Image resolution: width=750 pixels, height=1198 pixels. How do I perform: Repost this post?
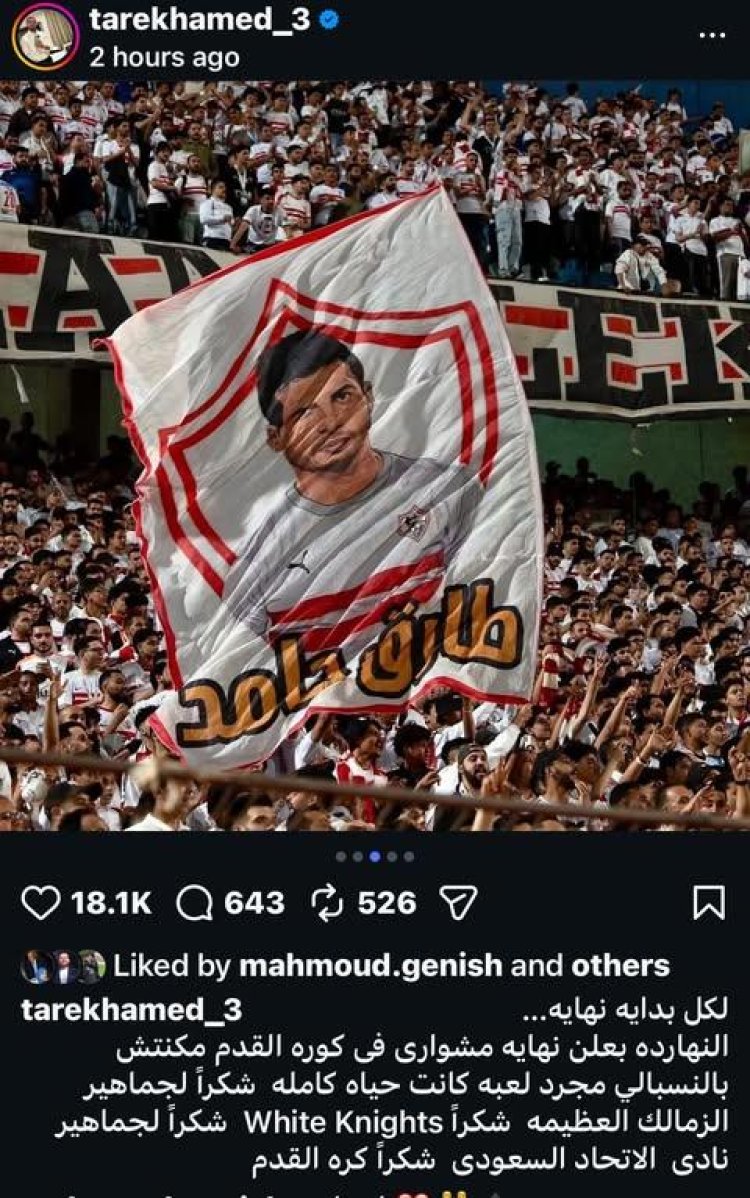pos(328,903)
